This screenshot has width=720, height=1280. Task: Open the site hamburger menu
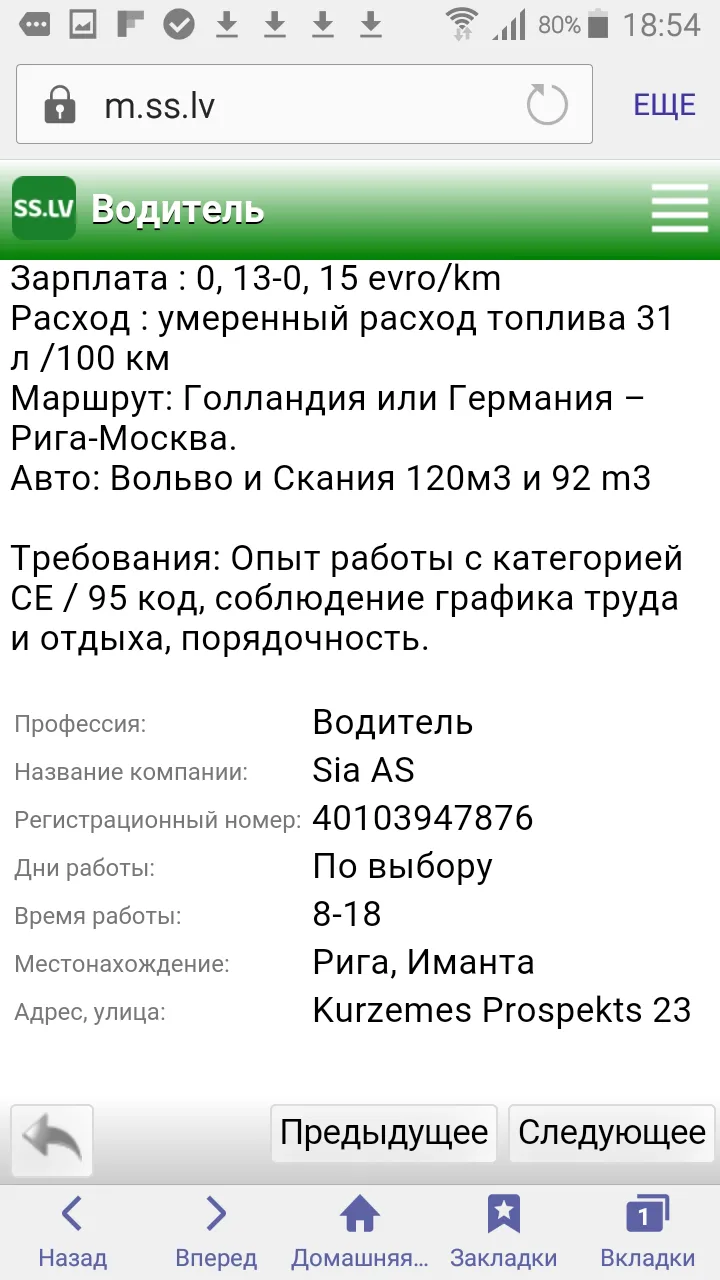point(679,209)
